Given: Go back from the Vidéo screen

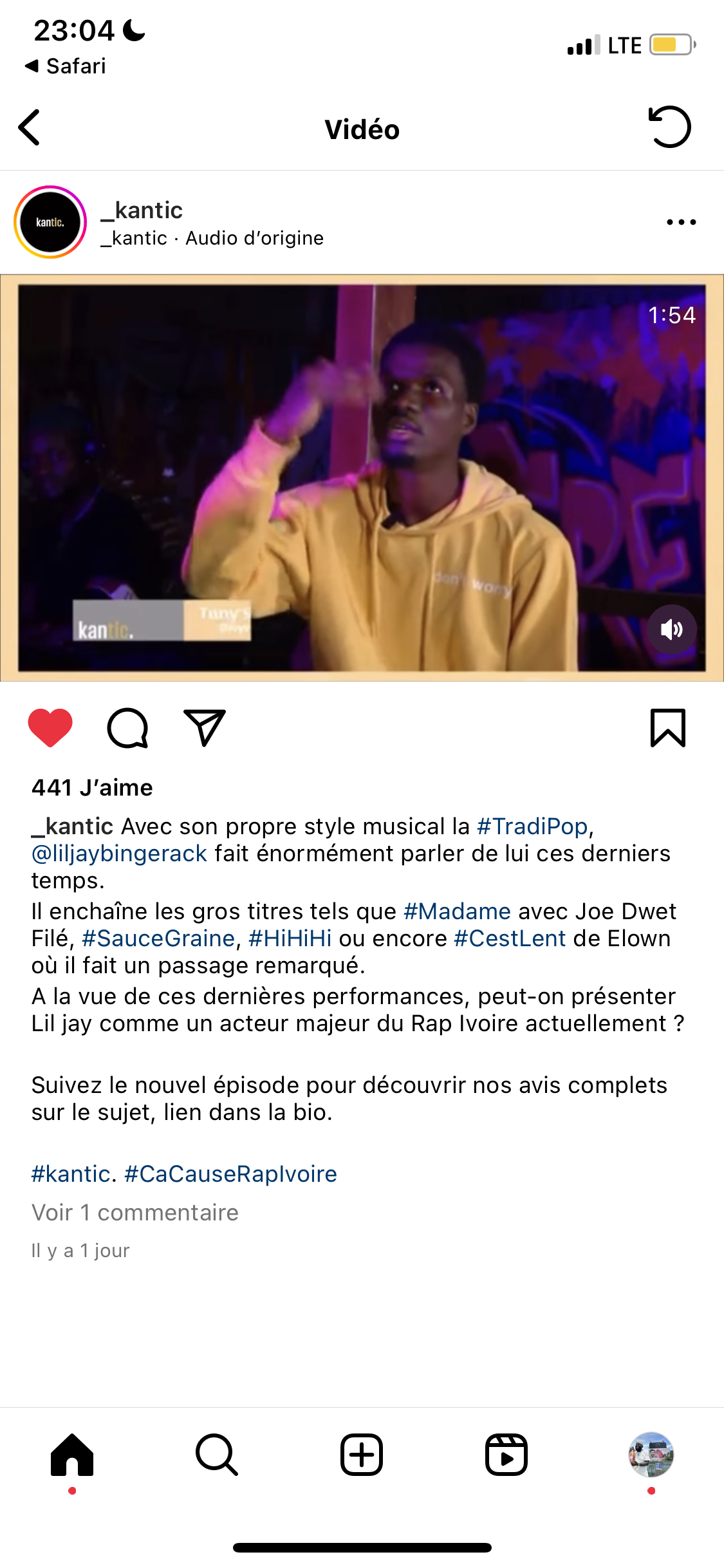Looking at the screenshot, I should (x=30, y=127).
